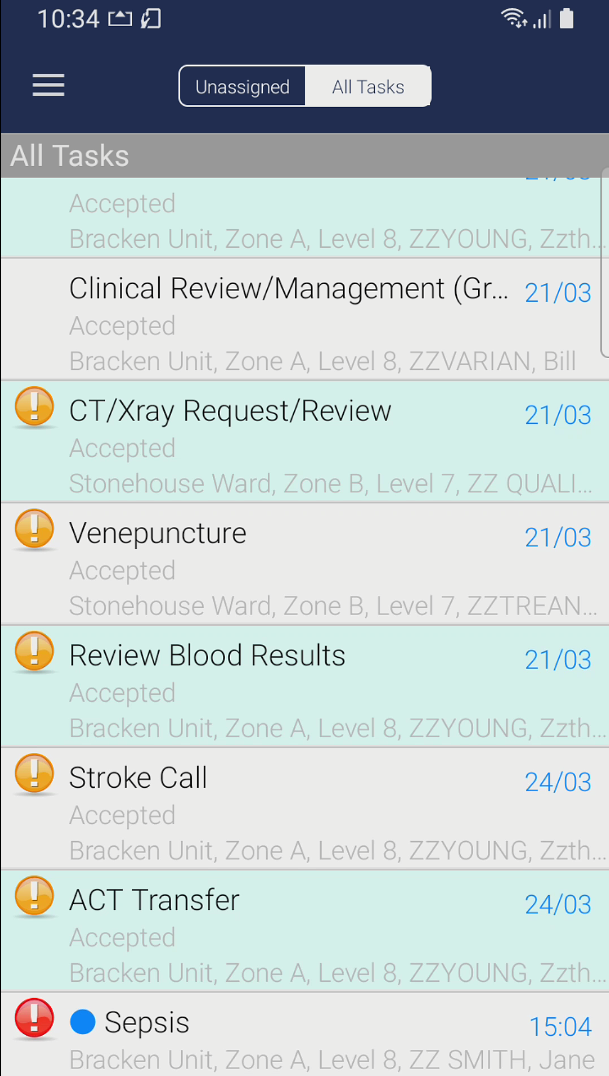View the ACT Transfer task
The width and height of the screenshot is (609, 1076).
(x=304, y=931)
